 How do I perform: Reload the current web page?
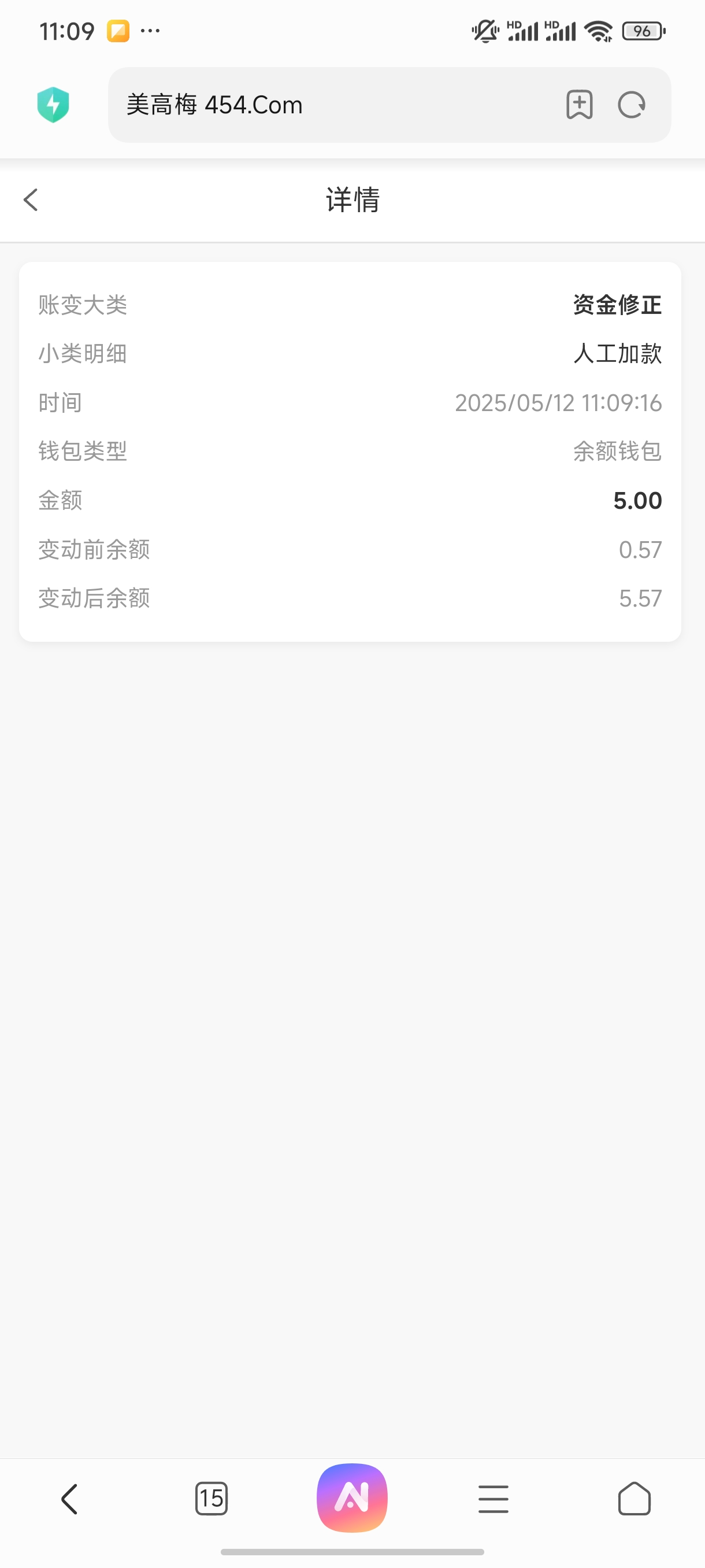click(x=632, y=105)
